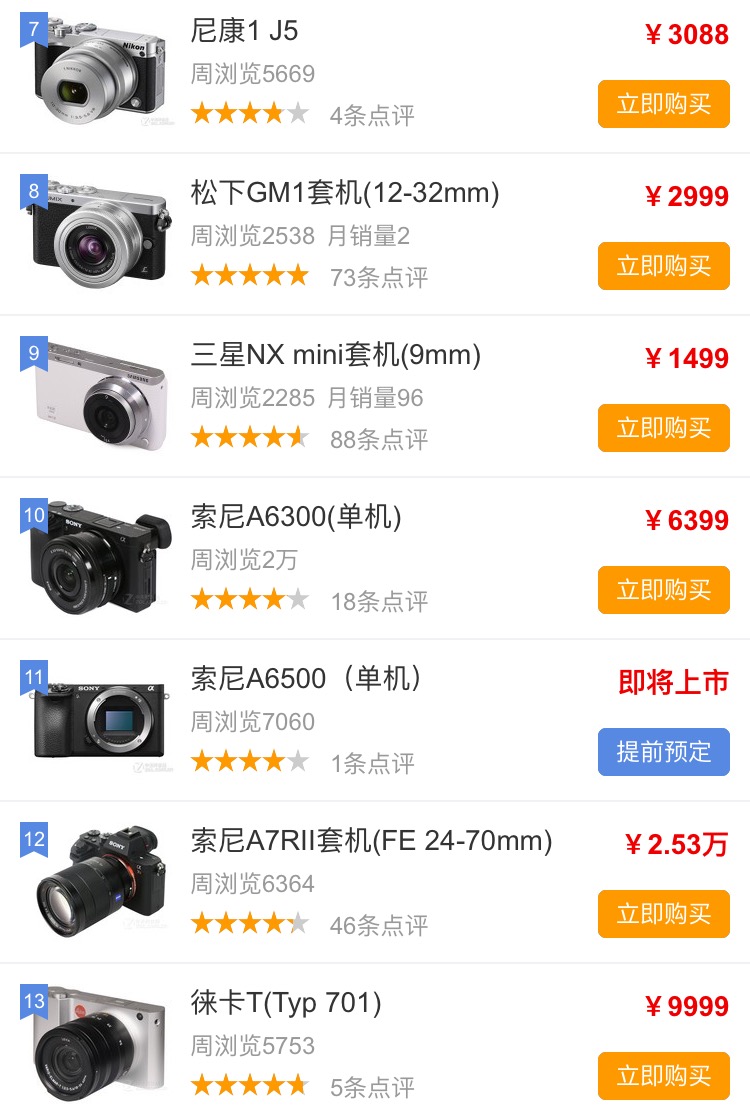The image size is (750, 1105).
Task: Buy the 索尼A7RII套机 now
Action: point(663,914)
